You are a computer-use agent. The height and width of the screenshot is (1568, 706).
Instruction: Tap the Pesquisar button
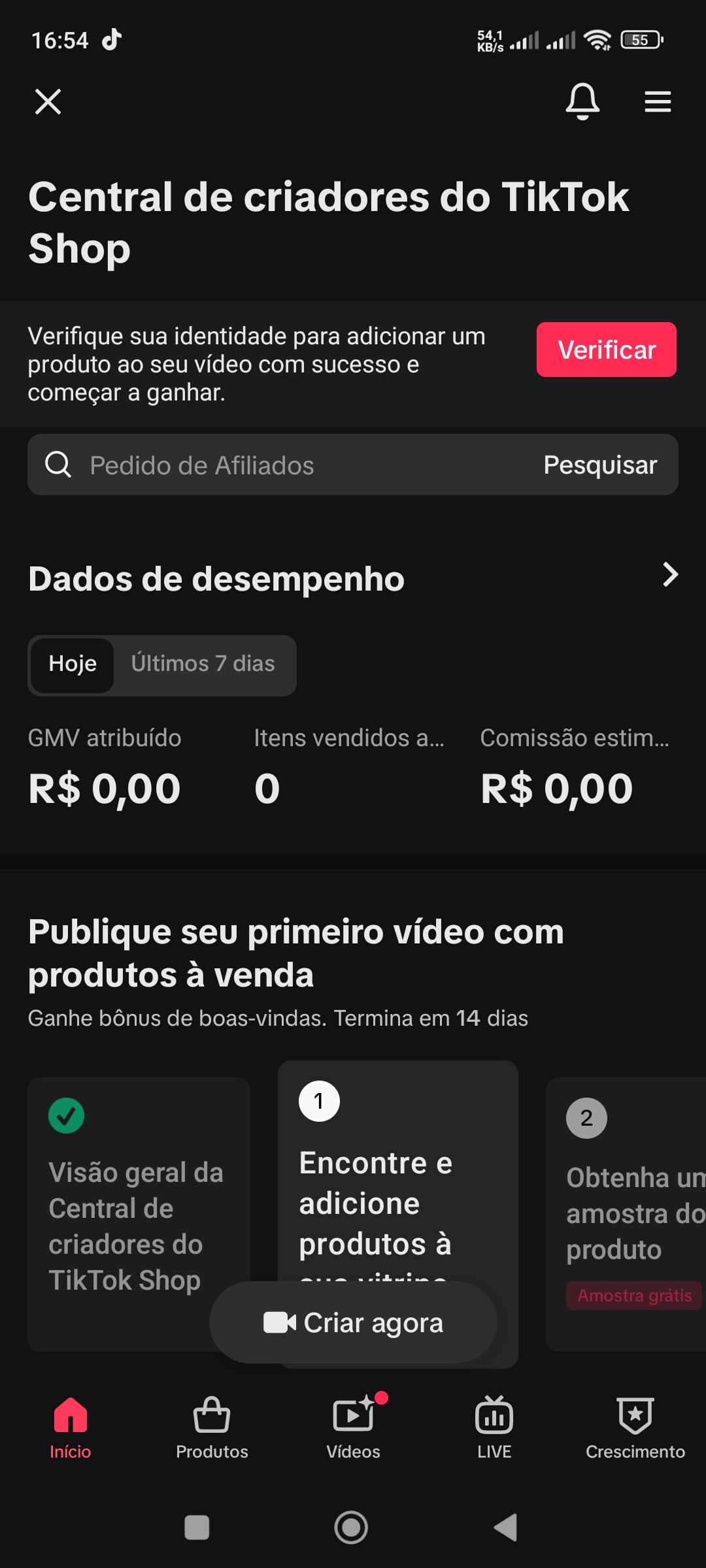coord(600,465)
